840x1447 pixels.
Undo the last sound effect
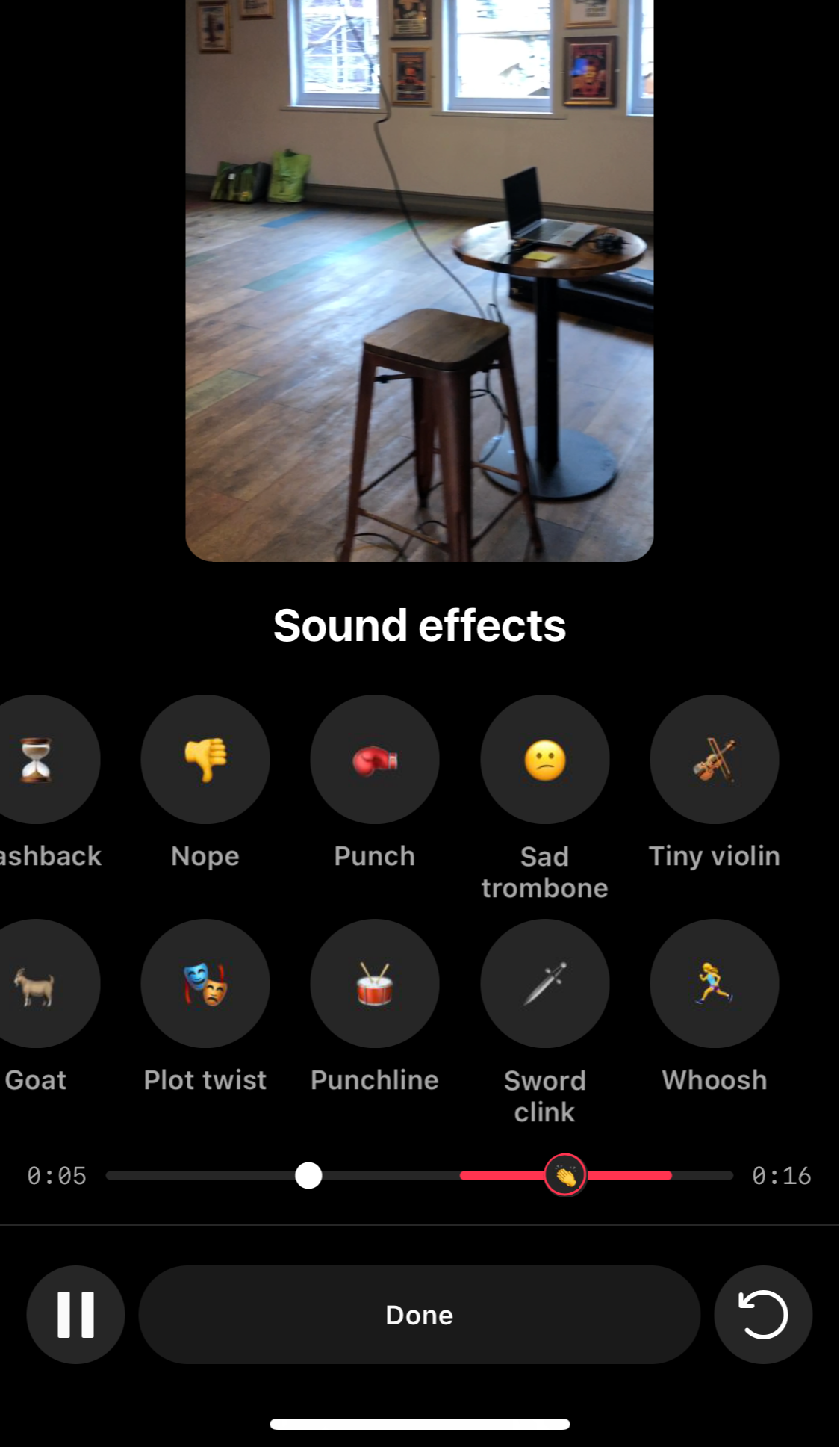click(762, 1315)
